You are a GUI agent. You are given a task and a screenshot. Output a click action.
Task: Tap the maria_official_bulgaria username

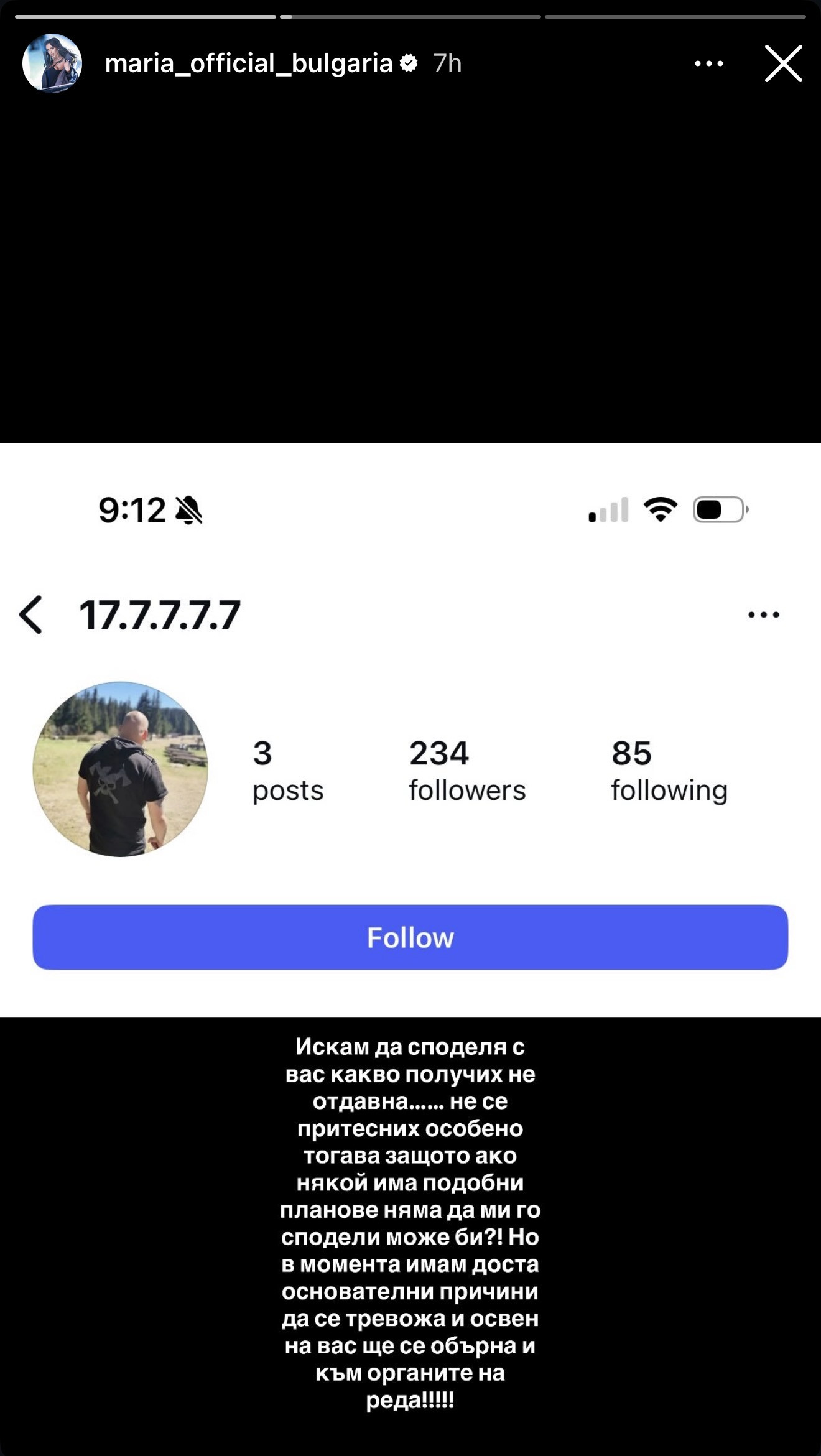pyautogui.click(x=249, y=63)
